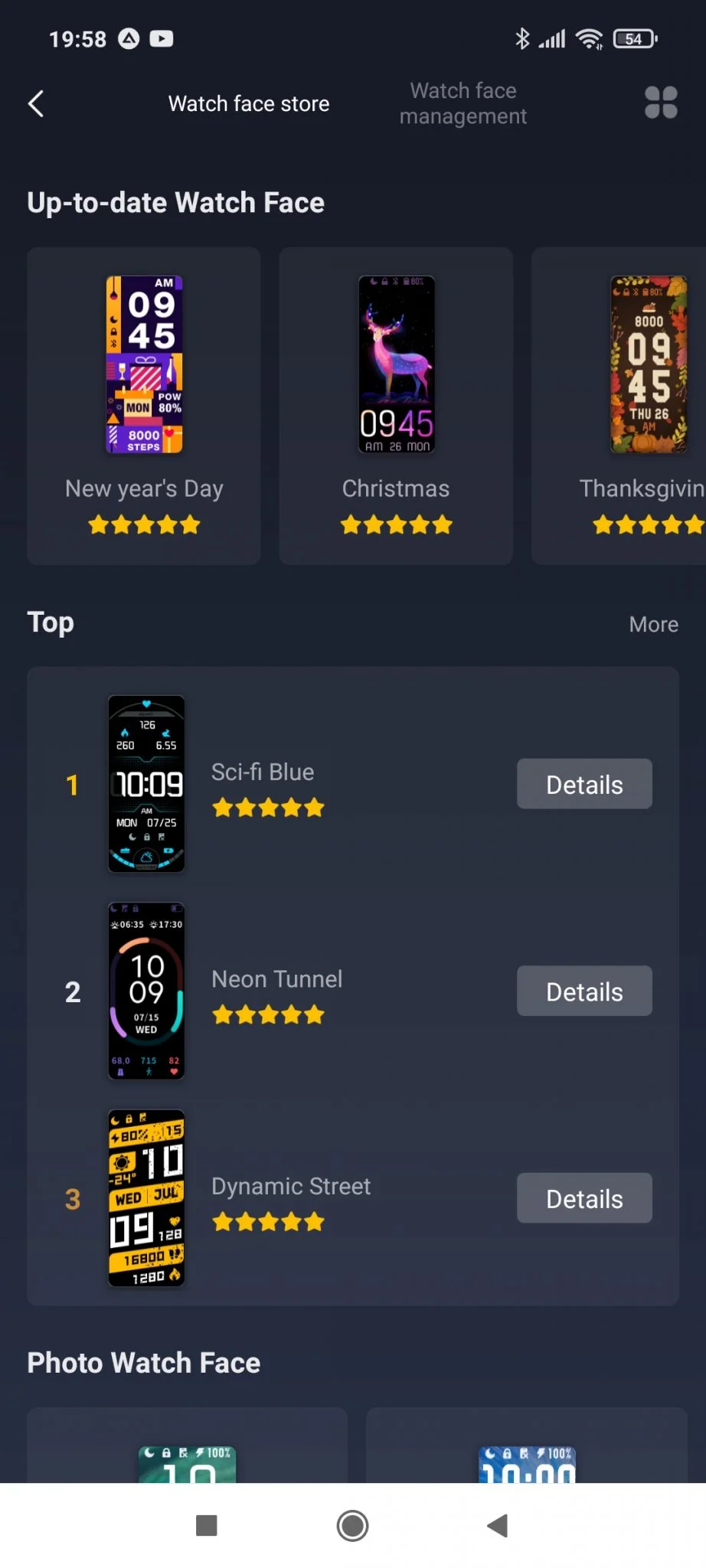View Details for Sci-fi Blue

click(584, 784)
